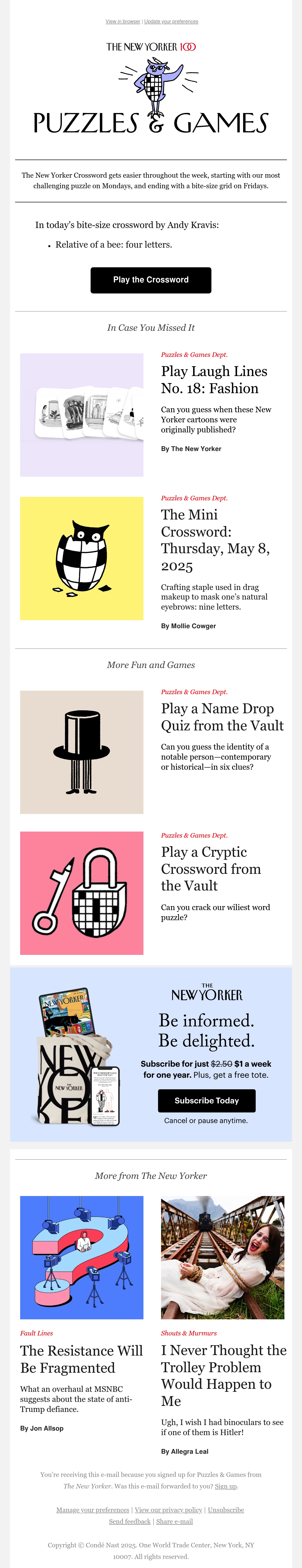Open the View in browser link

coord(122,21)
